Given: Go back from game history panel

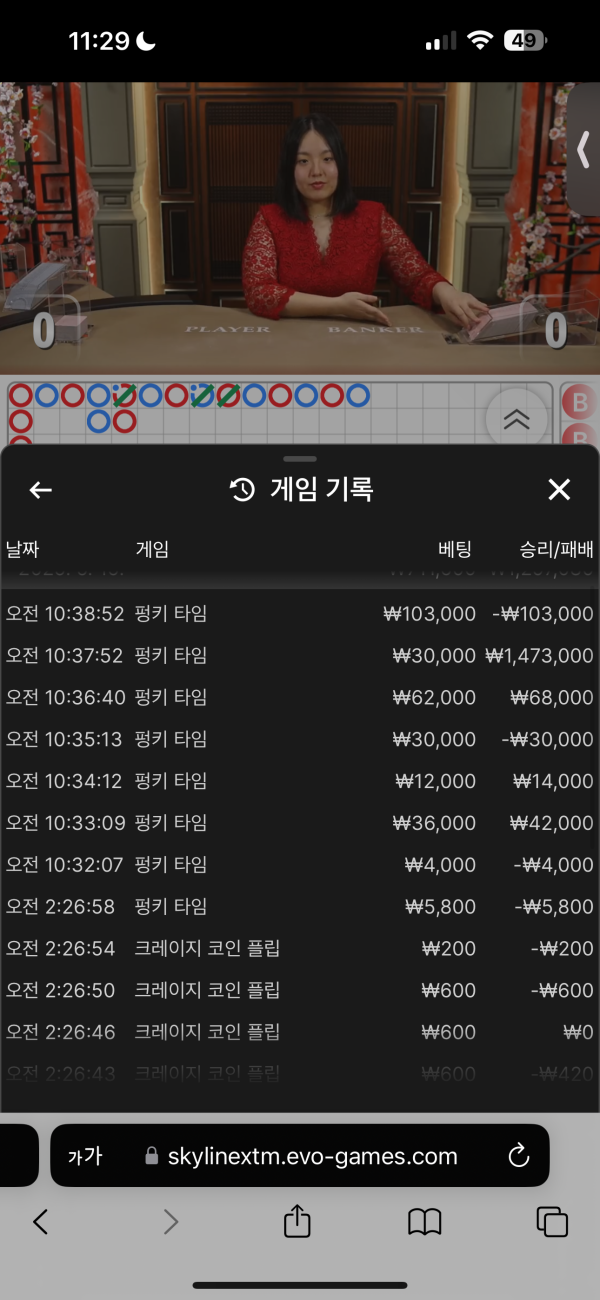Looking at the screenshot, I should pos(40,490).
